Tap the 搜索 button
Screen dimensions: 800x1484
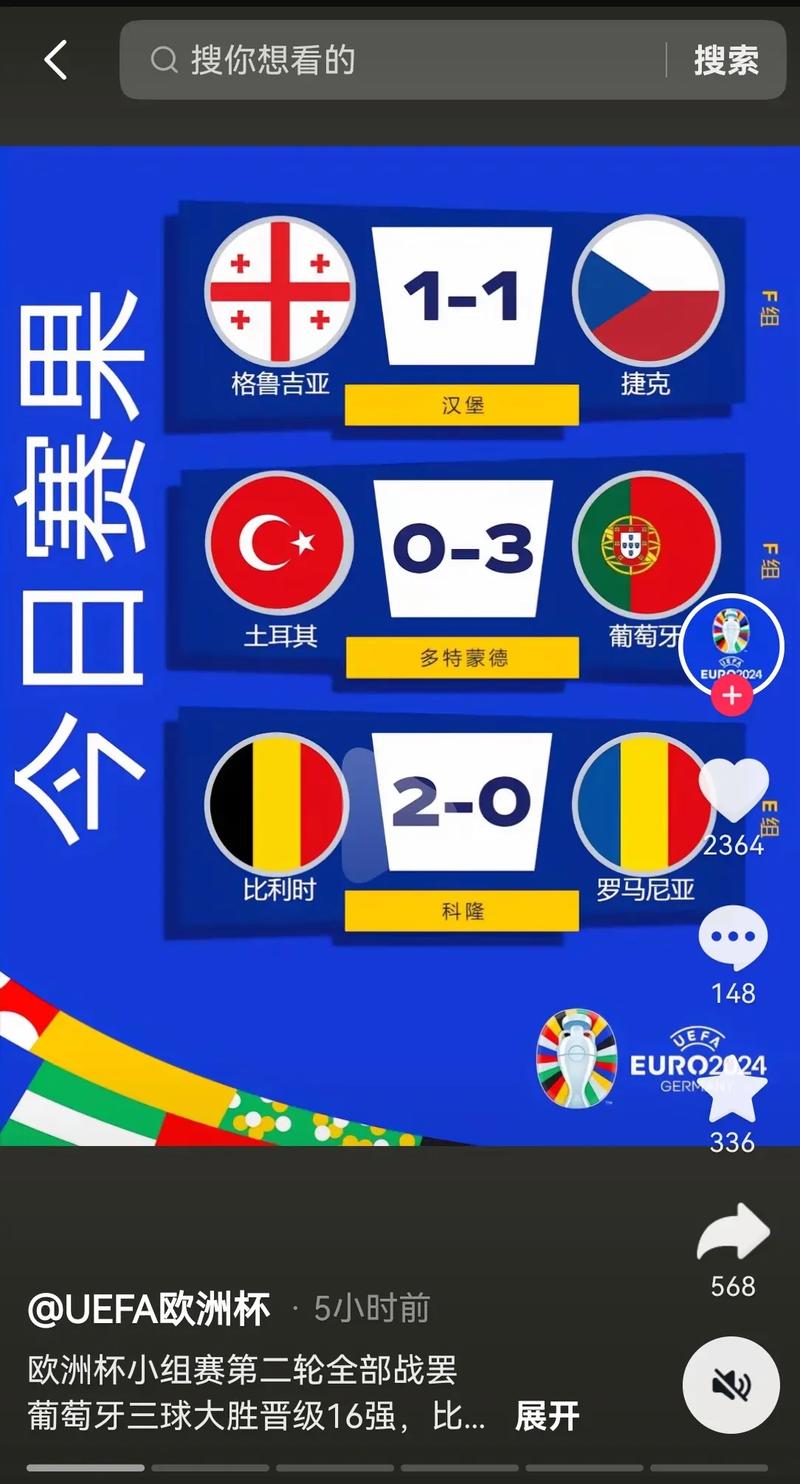pyautogui.click(x=726, y=61)
